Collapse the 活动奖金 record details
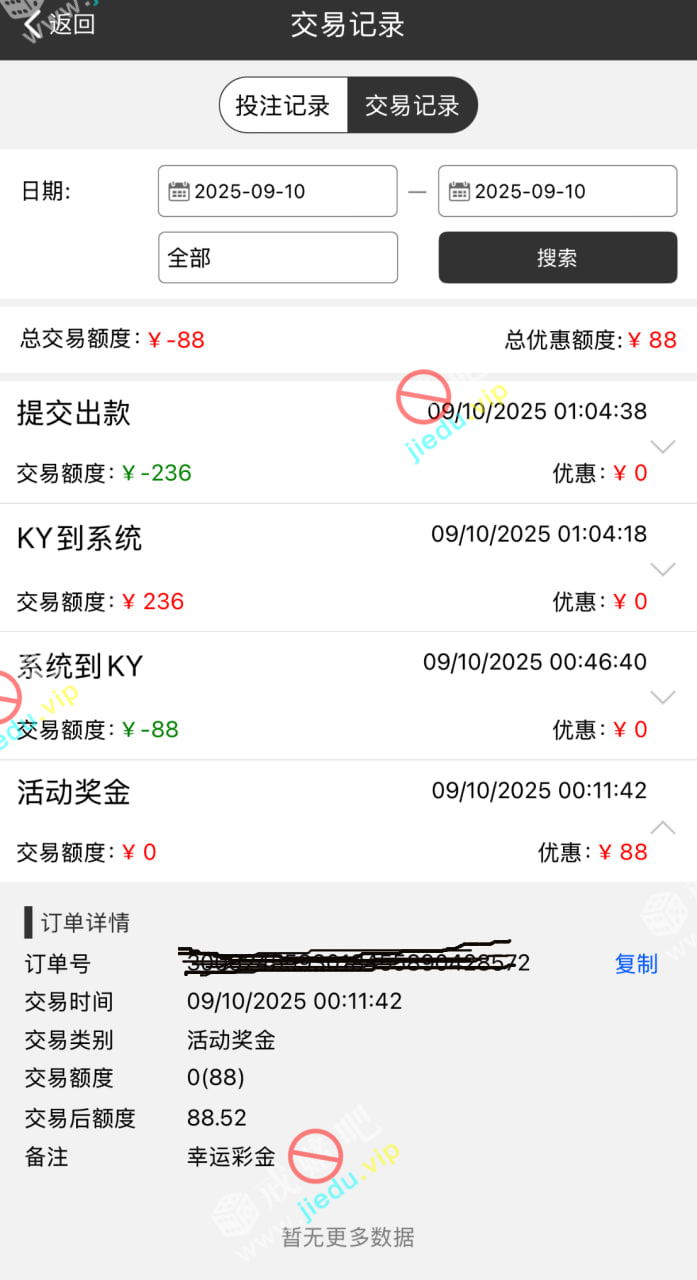 [662, 827]
